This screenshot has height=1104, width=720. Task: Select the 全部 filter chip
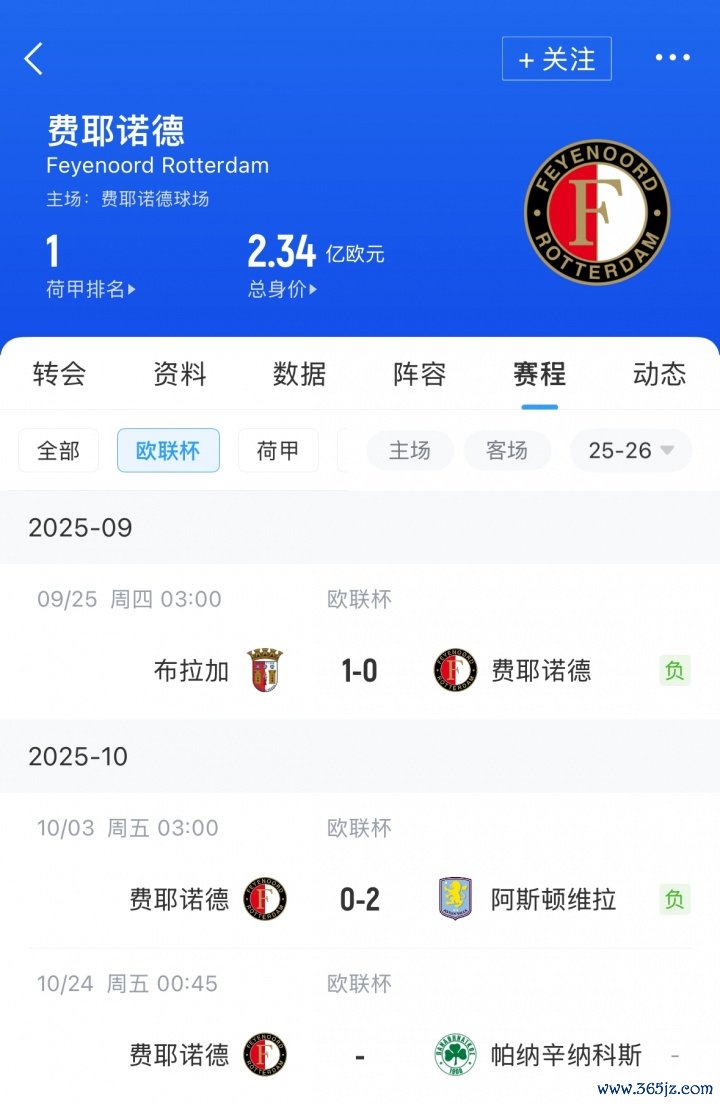coord(58,451)
